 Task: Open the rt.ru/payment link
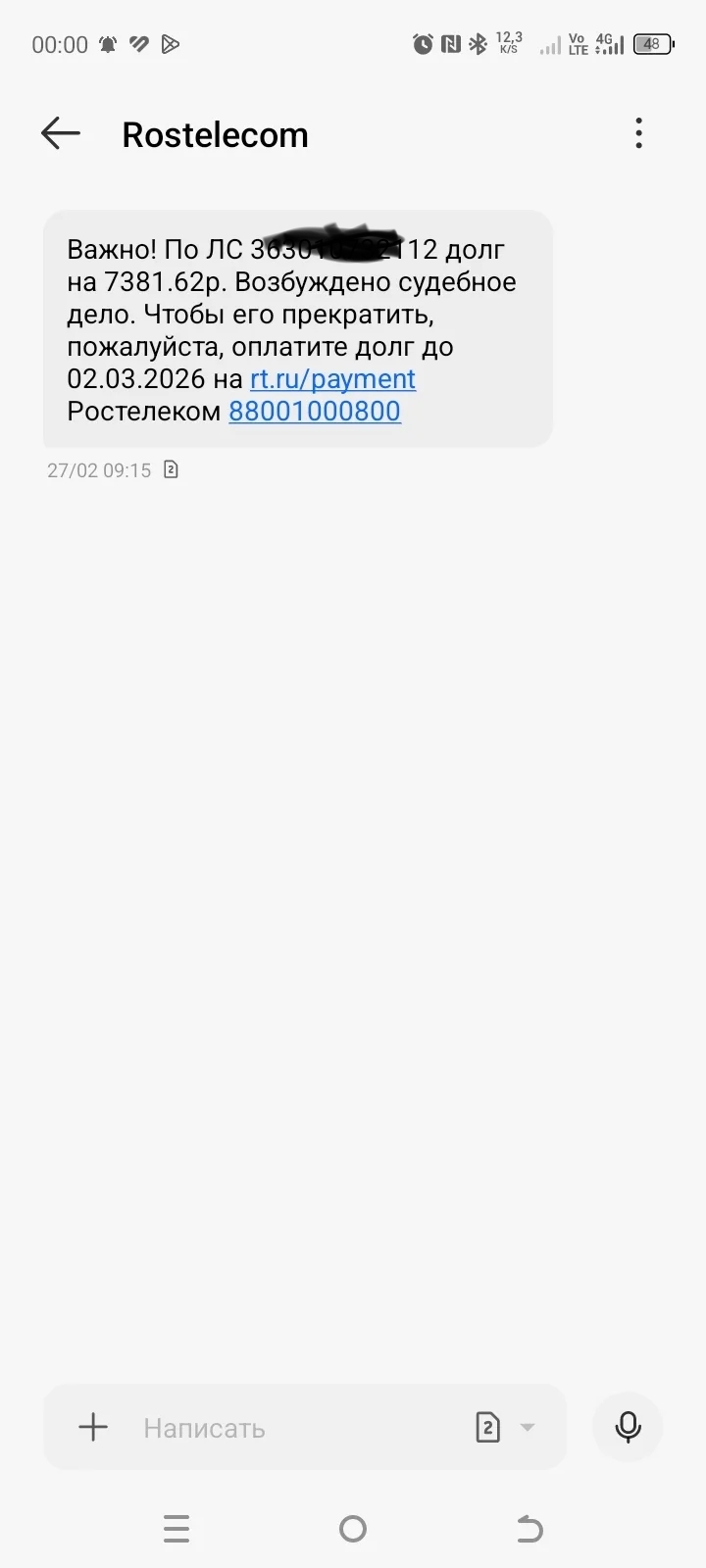[x=332, y=379]
